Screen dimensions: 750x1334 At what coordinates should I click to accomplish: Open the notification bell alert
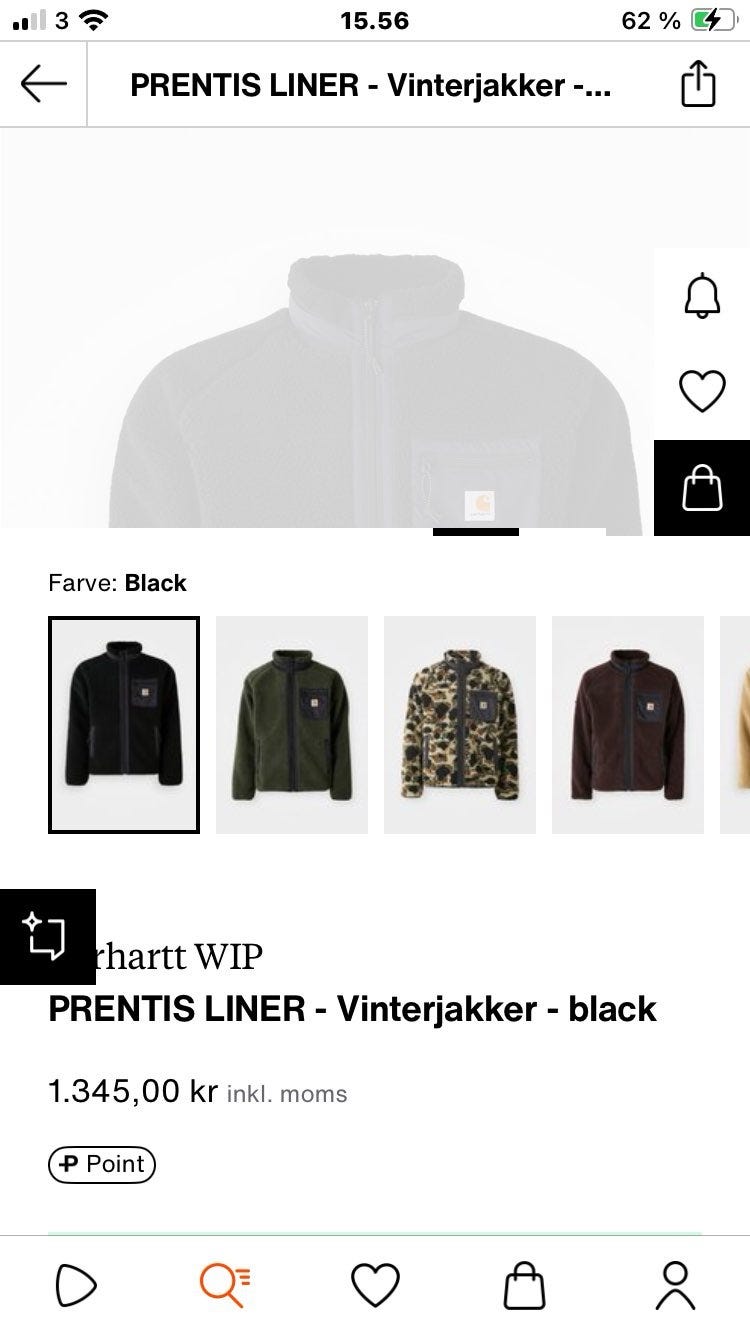pyautogui.click(x=702, y=295)
